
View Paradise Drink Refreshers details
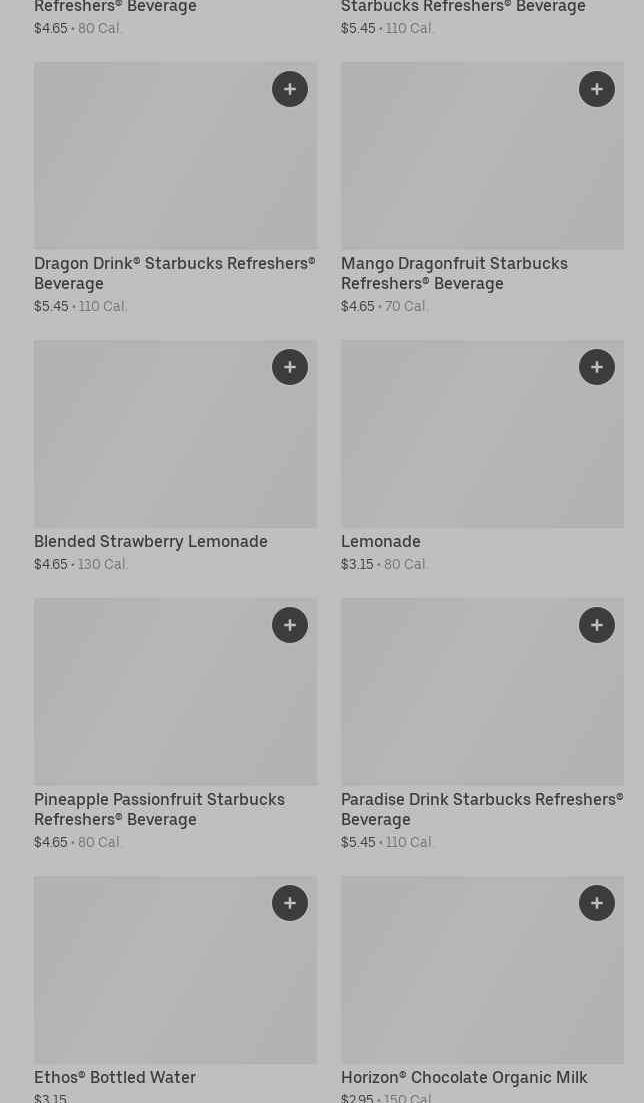pos(482,725)
